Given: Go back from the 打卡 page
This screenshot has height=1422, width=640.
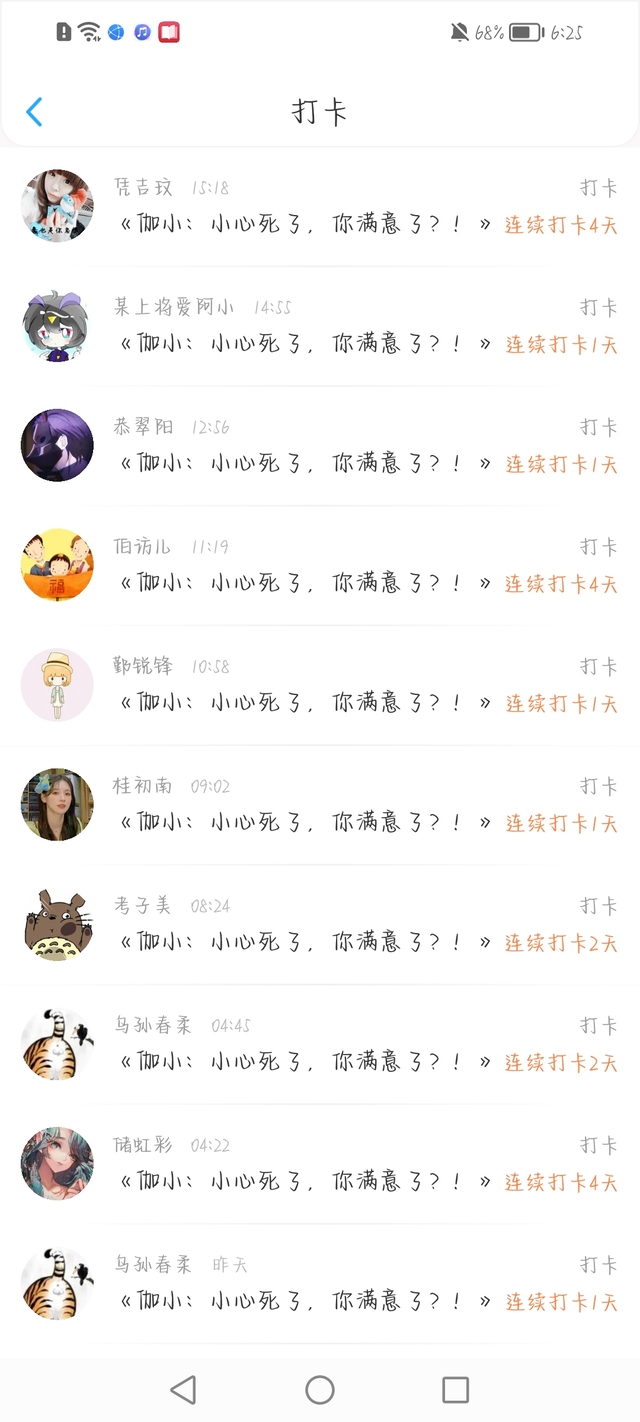Looking at the screenshot, I should point(34,111).
